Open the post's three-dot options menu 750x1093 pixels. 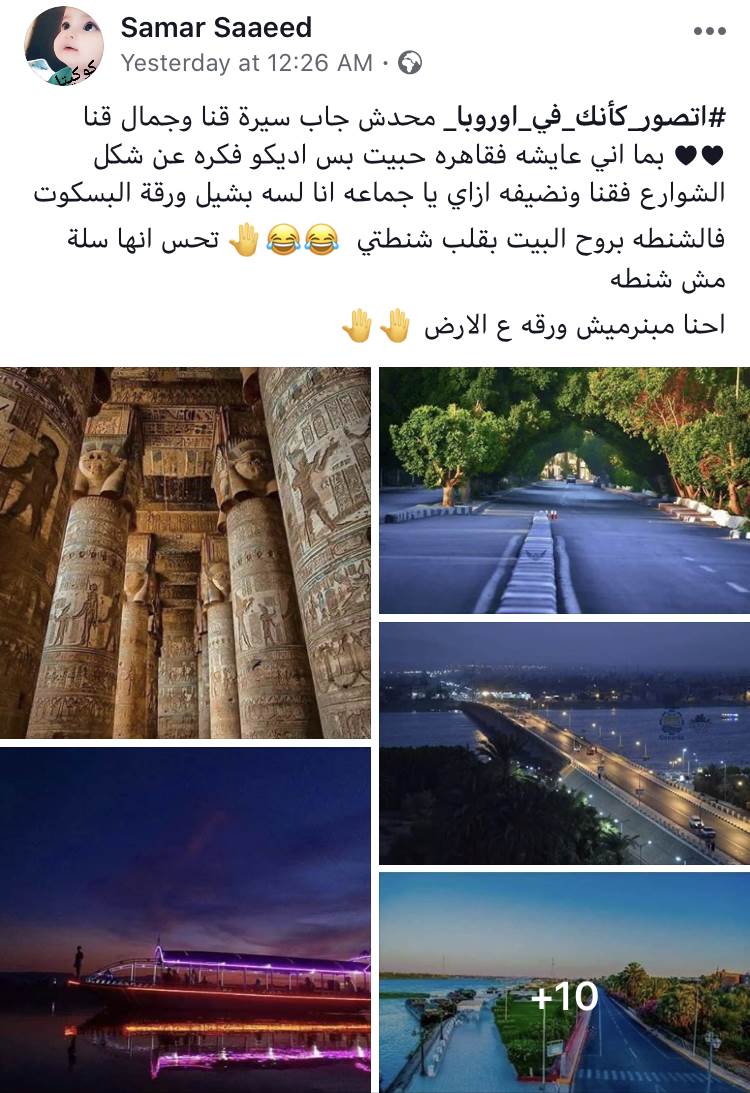709,31
